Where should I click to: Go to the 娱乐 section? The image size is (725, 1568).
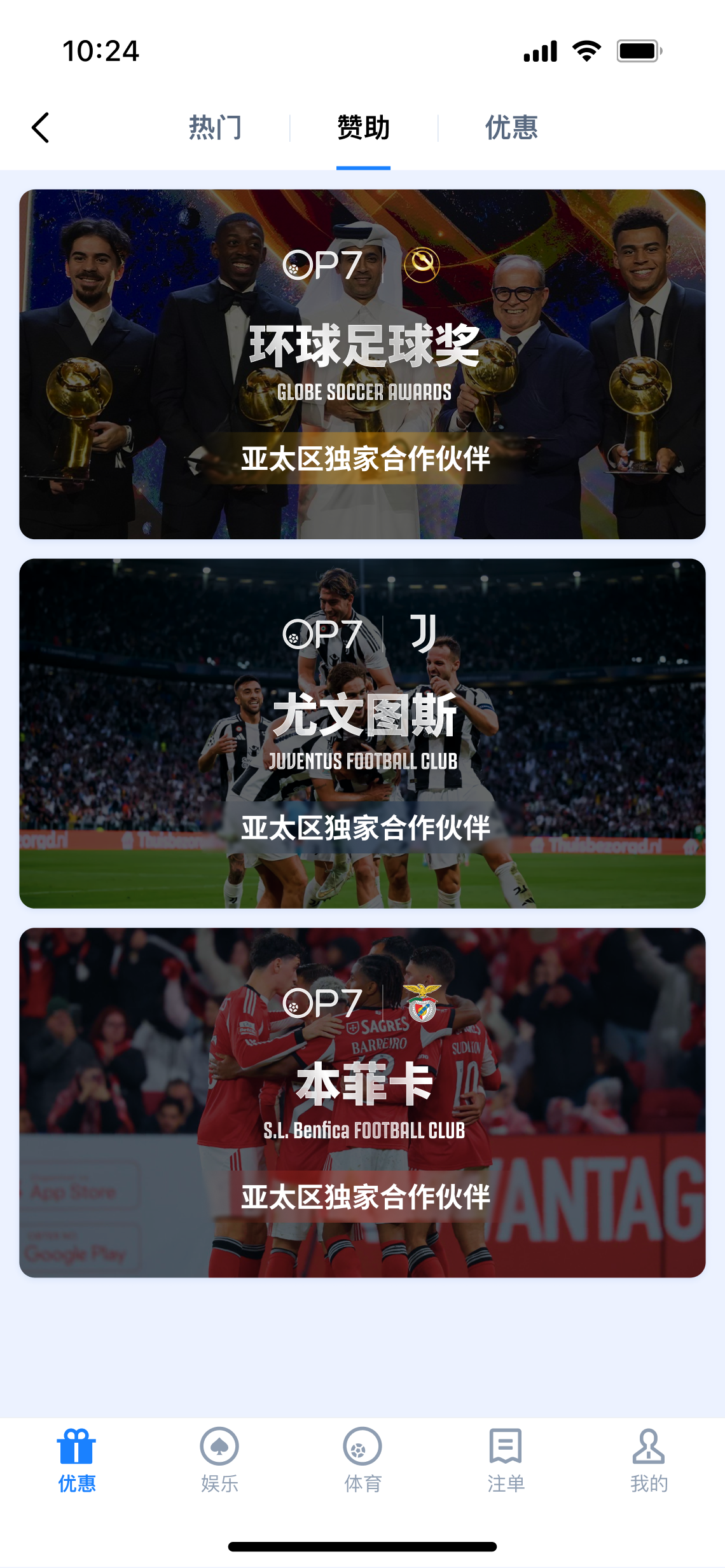click(x=219, y=1460)
